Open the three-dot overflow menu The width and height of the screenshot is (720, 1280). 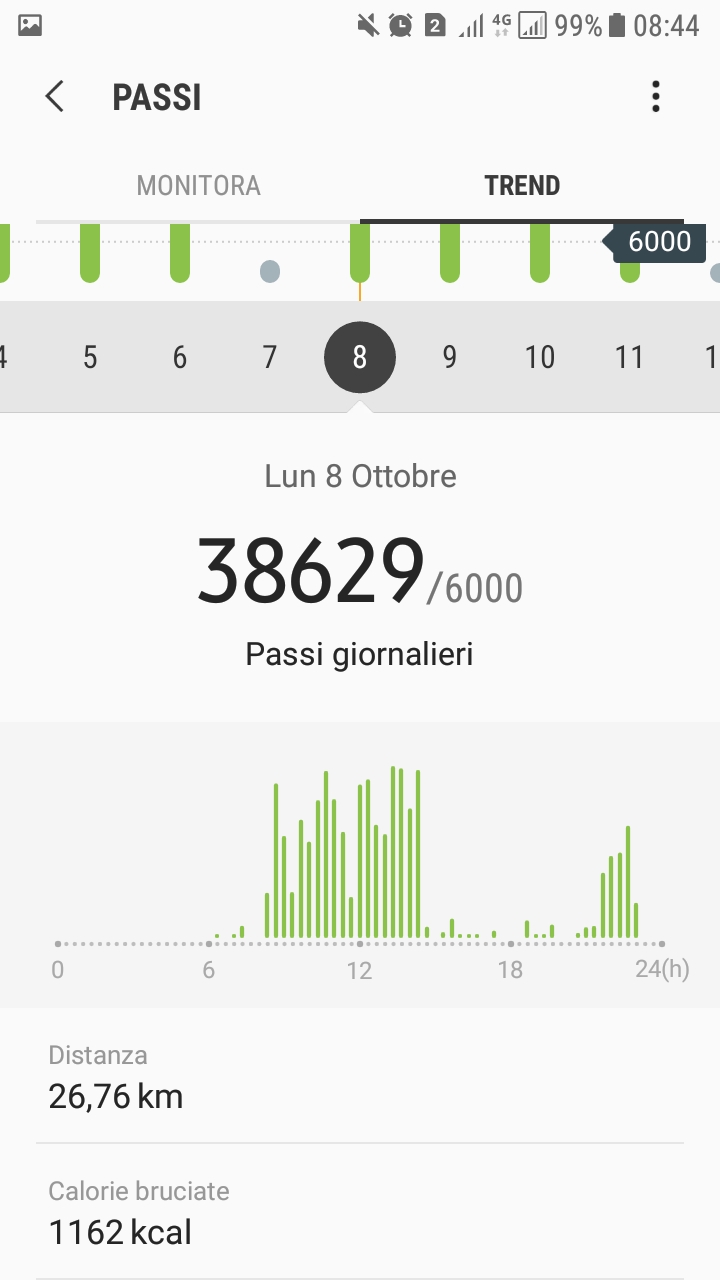click(x=656, y=97)
